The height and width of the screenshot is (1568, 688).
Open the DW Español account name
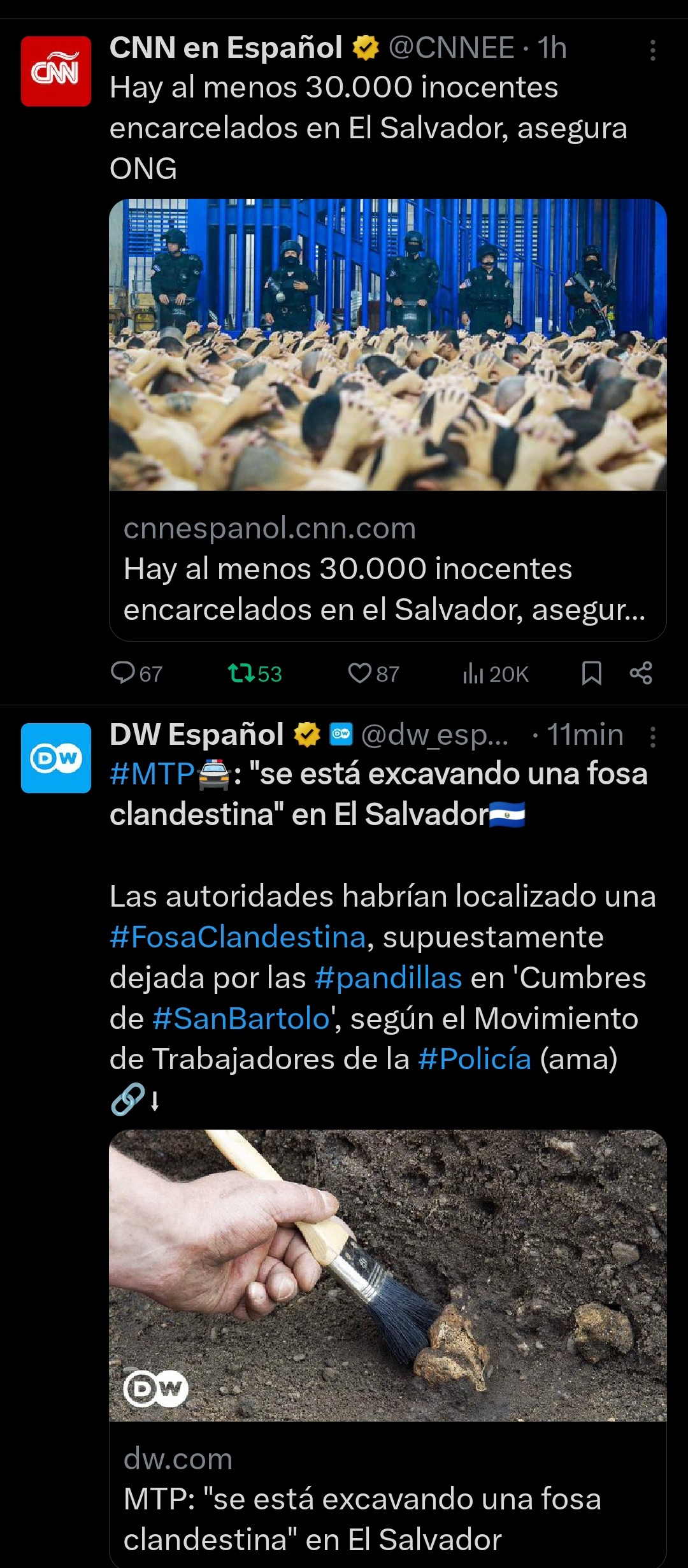pyautogui.click(x=197, y=735)
